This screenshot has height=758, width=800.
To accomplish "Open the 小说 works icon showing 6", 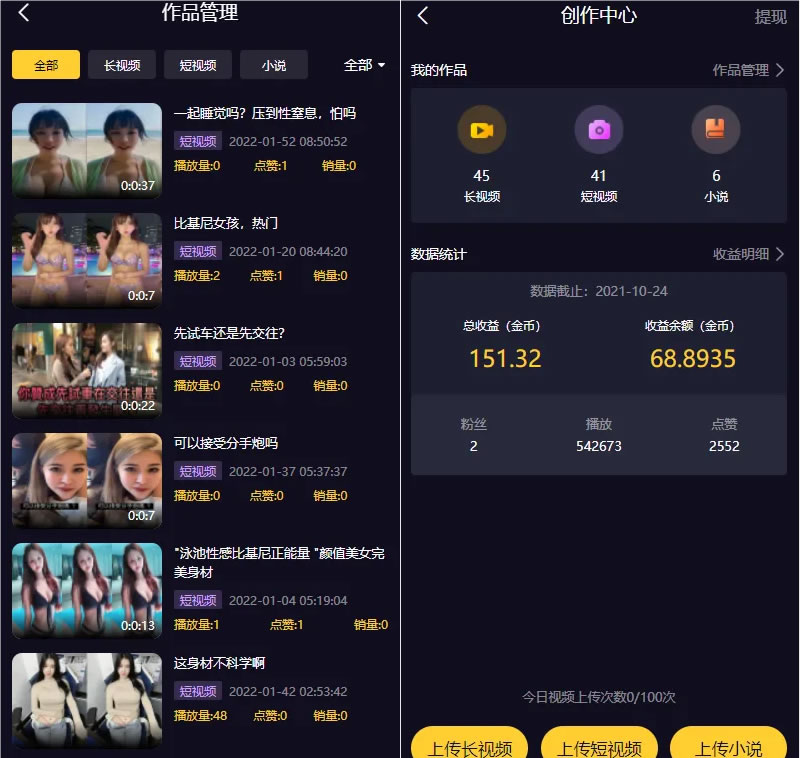I will click(716, 131).
